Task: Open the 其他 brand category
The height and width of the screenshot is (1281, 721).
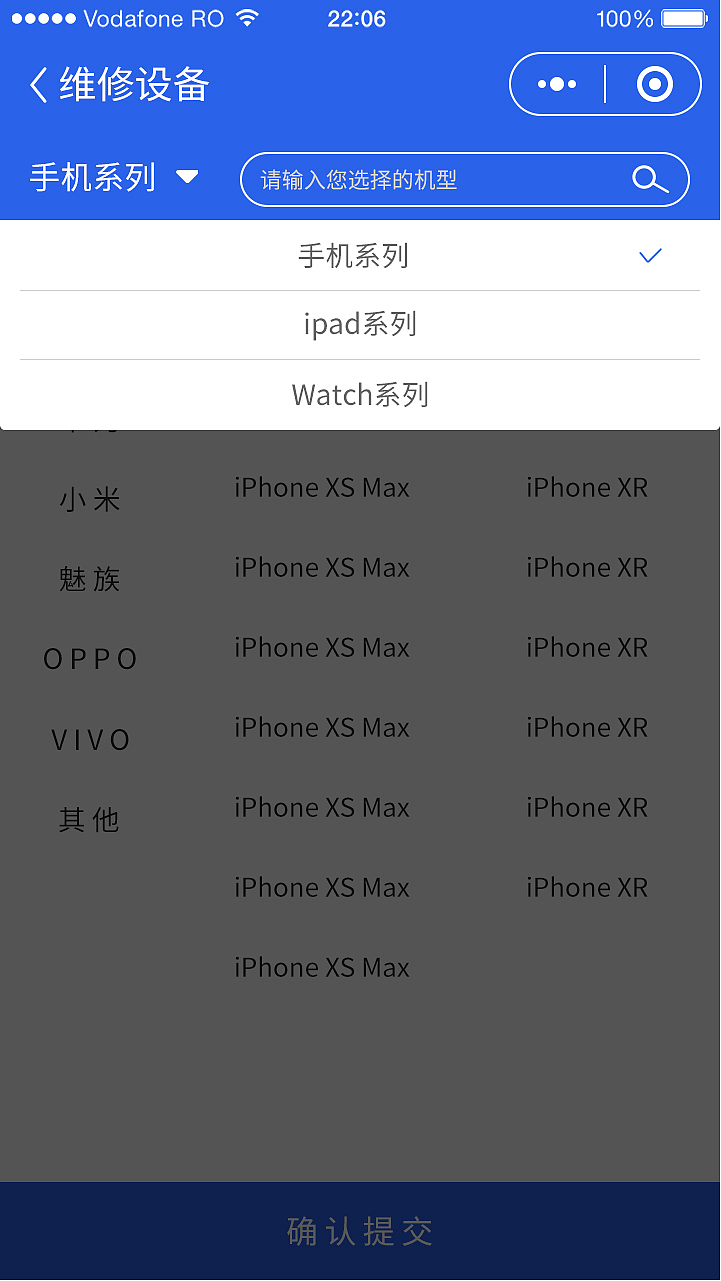Action: 90,820
